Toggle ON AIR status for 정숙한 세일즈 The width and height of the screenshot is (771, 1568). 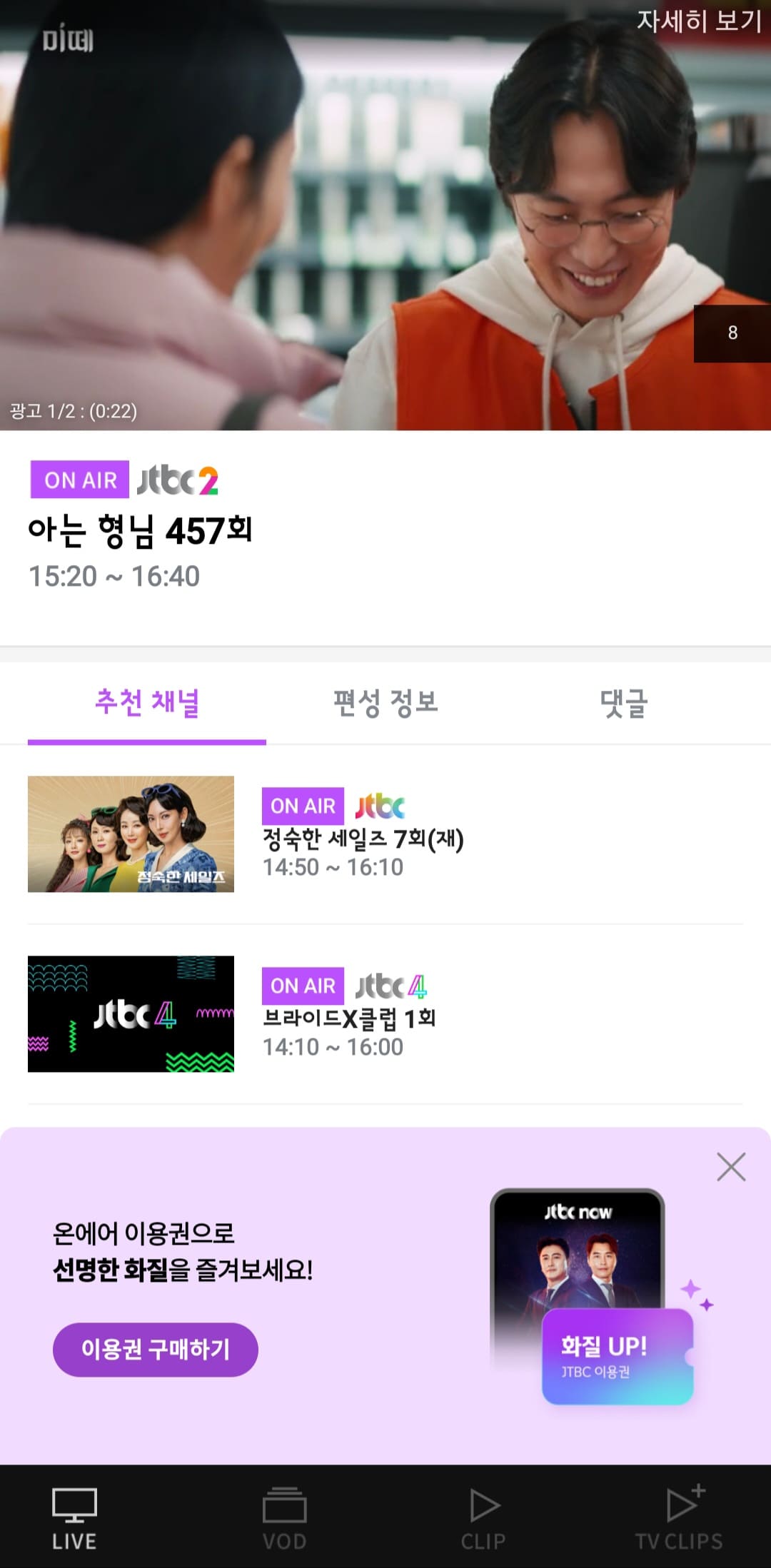click(x=303, y=806)
